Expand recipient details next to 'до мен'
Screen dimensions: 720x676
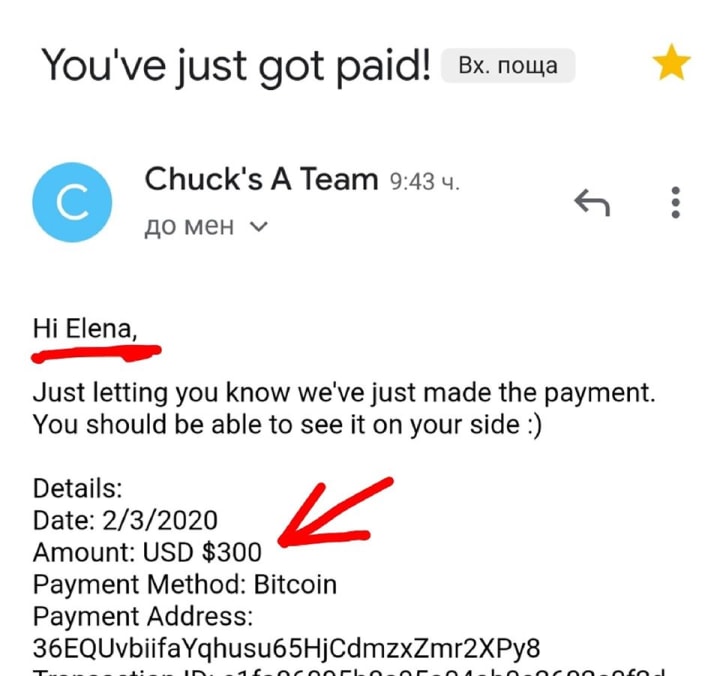(x=259, y=227)
